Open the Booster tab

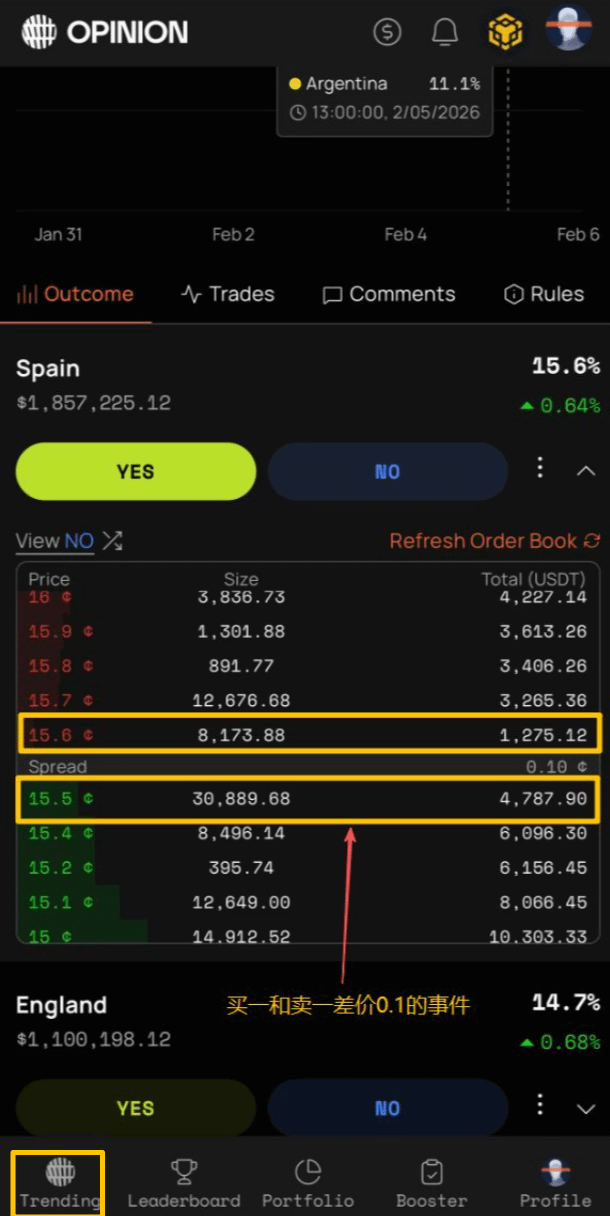click(x=431, y=1184)
